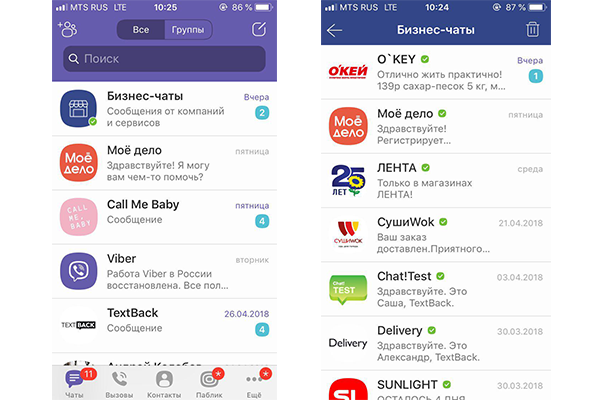Open the Бизнес-чаты folder

click(165, 110)
